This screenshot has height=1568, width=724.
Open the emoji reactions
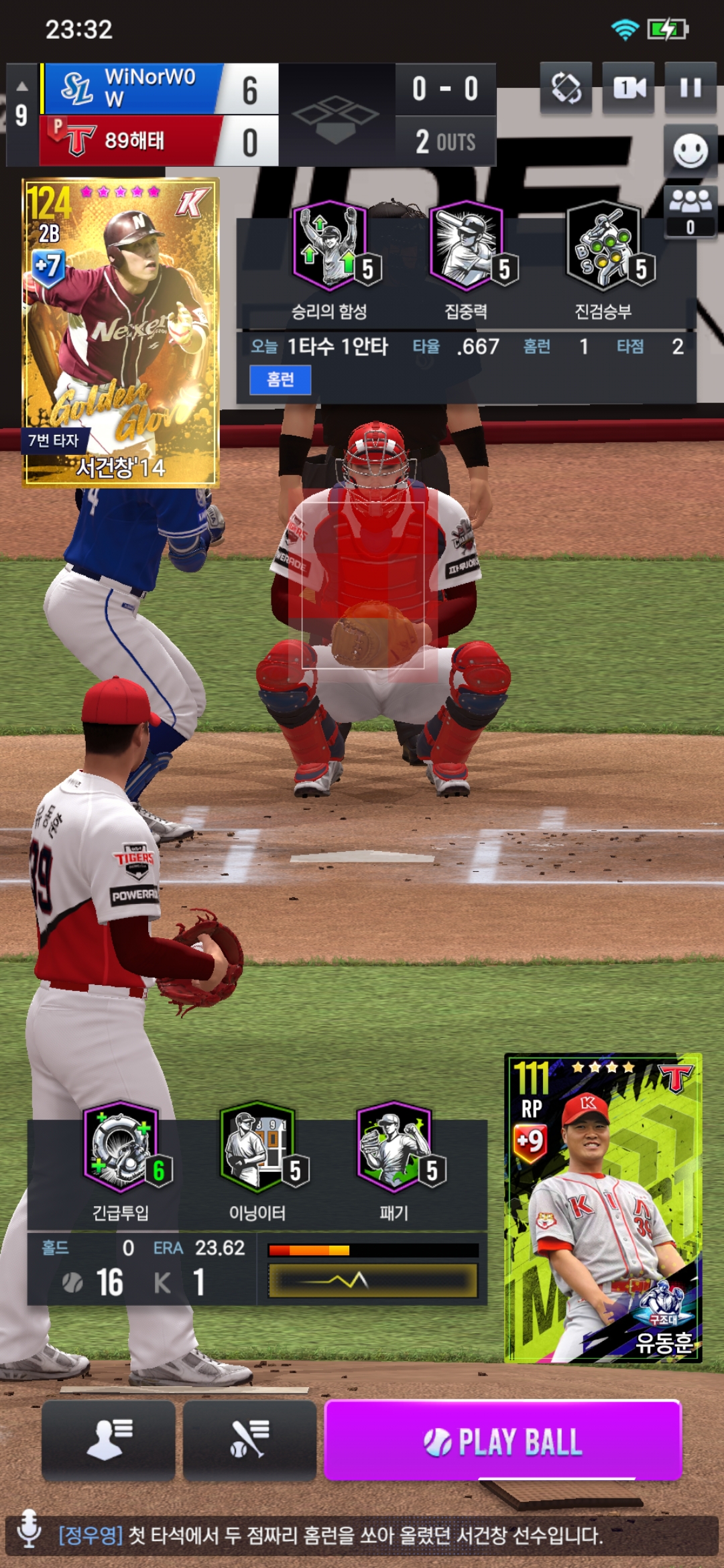click(690, 151)
